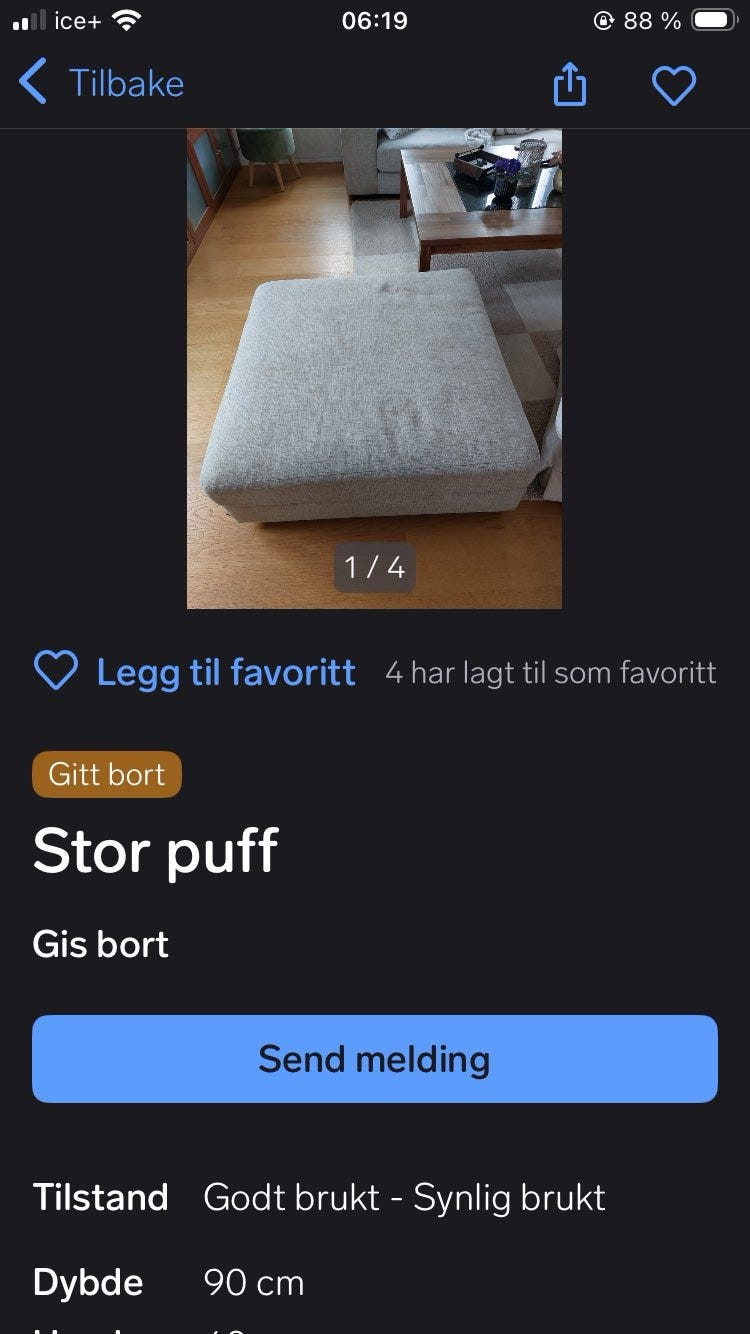This screenshot has width=750, height=1334.
Task: Tap the heart icon in the top bar
Action: pos(673,85)
